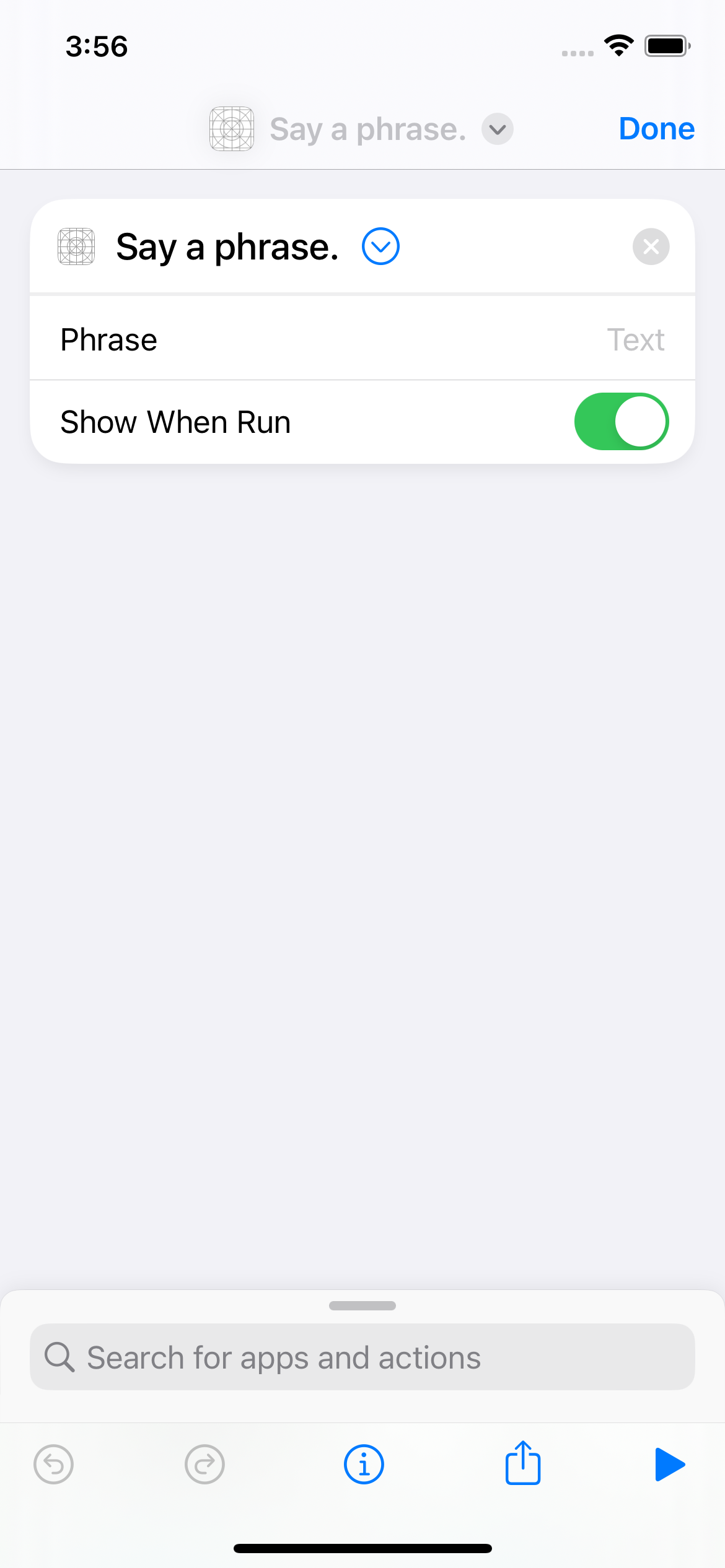Tap Done to finish editing the shortcut
This screenshot has height=1568, width=725.
656,129
